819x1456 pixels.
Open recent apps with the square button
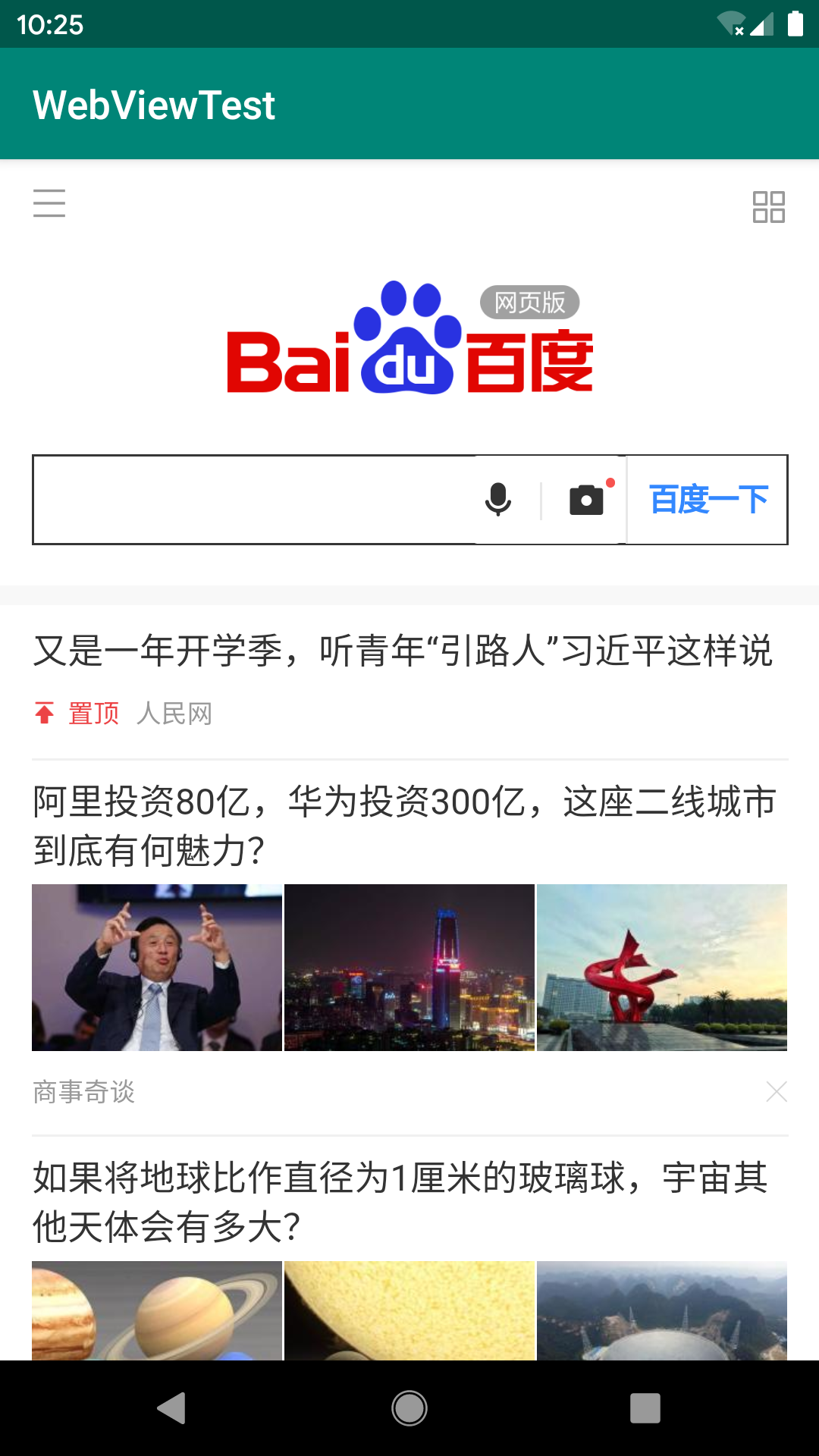644,1407
